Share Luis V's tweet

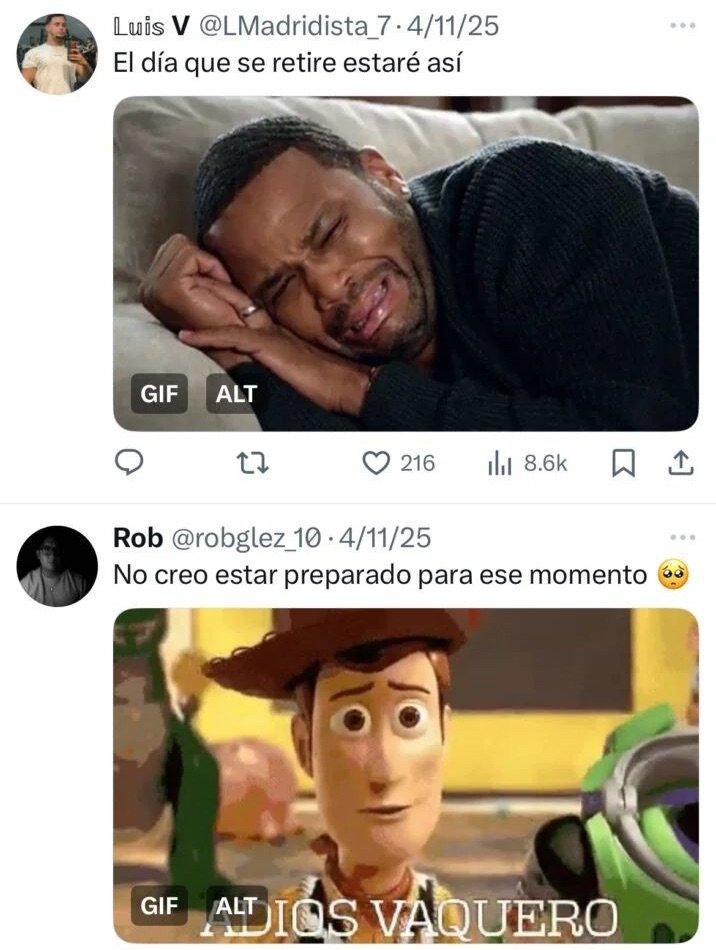click(679, 463)
